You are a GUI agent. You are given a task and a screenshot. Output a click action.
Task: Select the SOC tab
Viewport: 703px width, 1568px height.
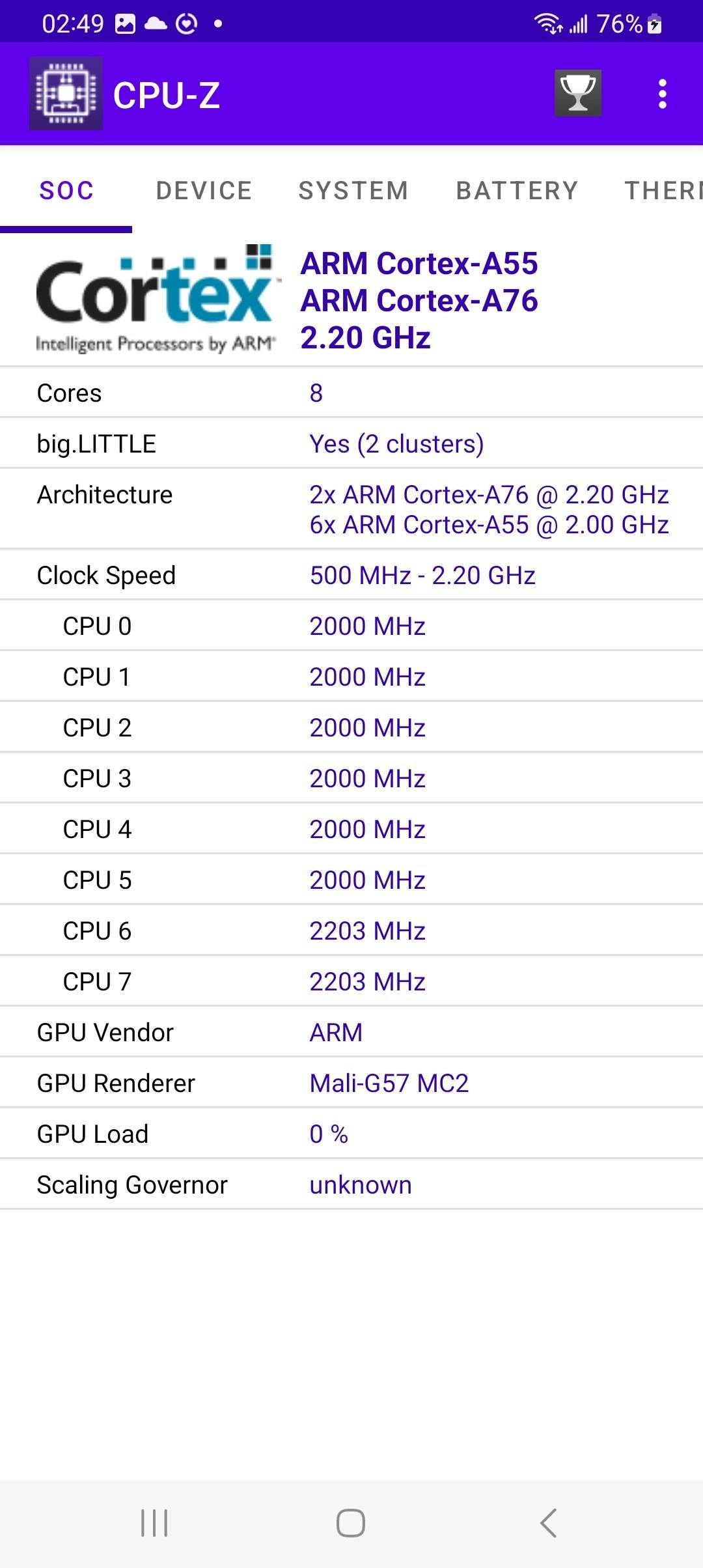tap(66, 191)
